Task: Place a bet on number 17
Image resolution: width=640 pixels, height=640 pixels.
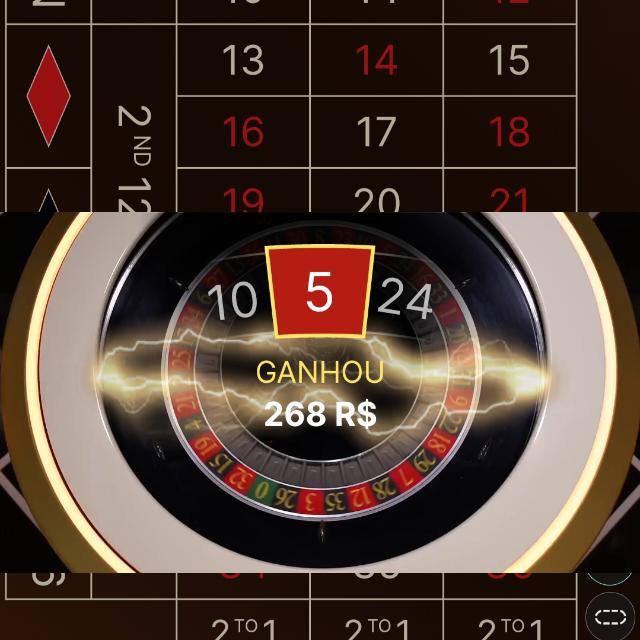Action: point(376,131)
